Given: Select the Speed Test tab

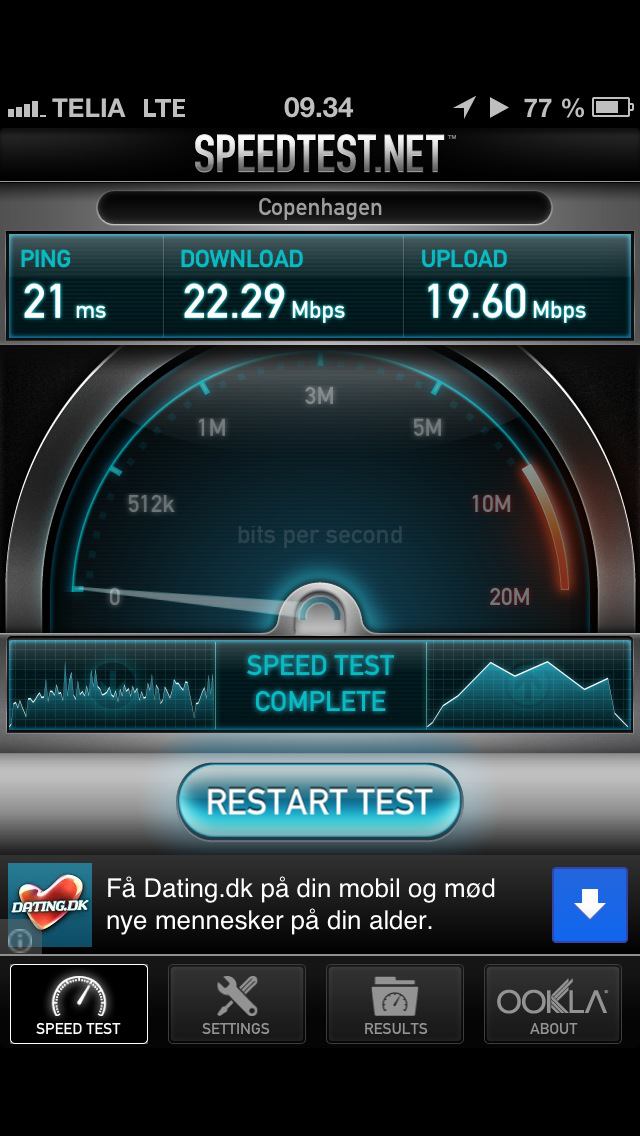Looking at the screenshot, I should (79, 1004).
